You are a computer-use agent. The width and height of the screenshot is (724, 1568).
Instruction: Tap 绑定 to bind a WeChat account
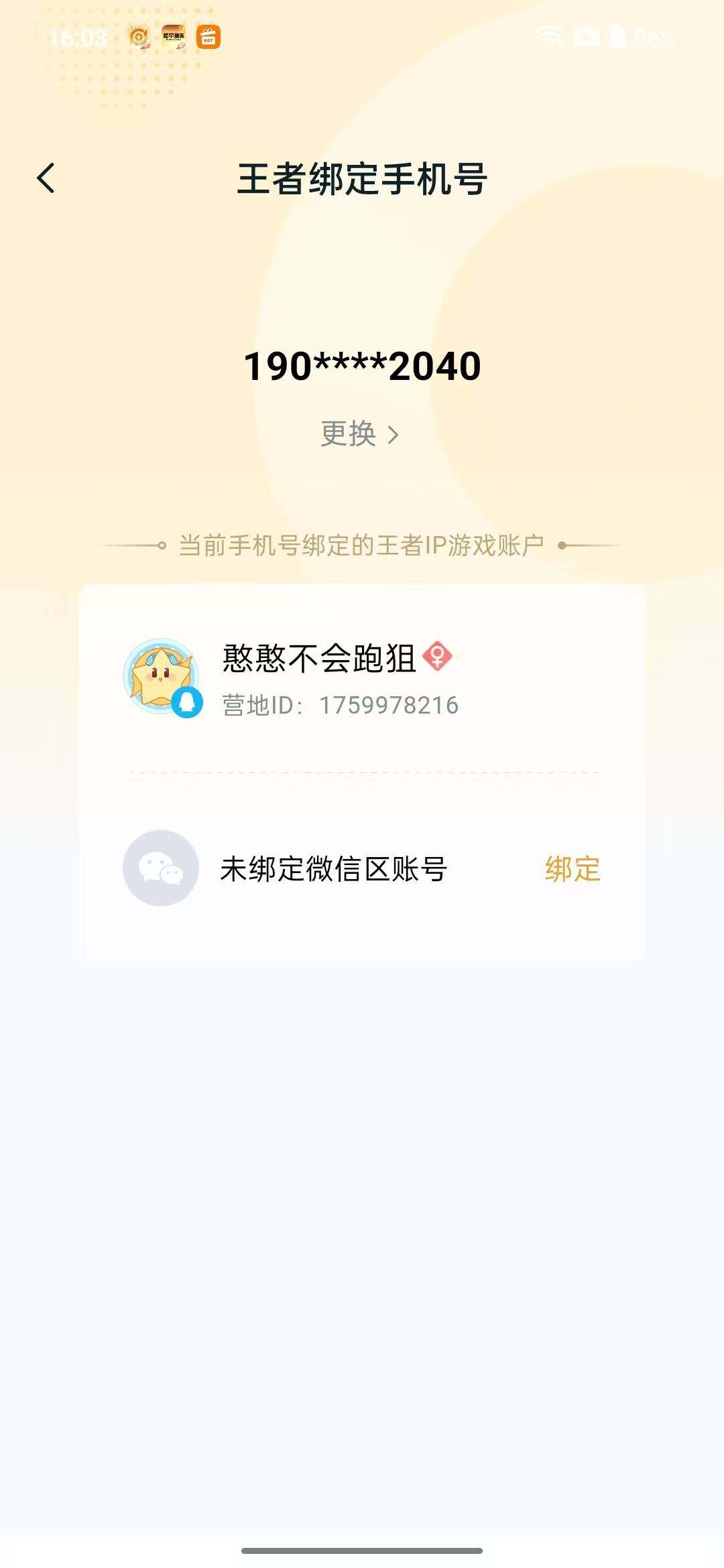click(x=573, y=866)
